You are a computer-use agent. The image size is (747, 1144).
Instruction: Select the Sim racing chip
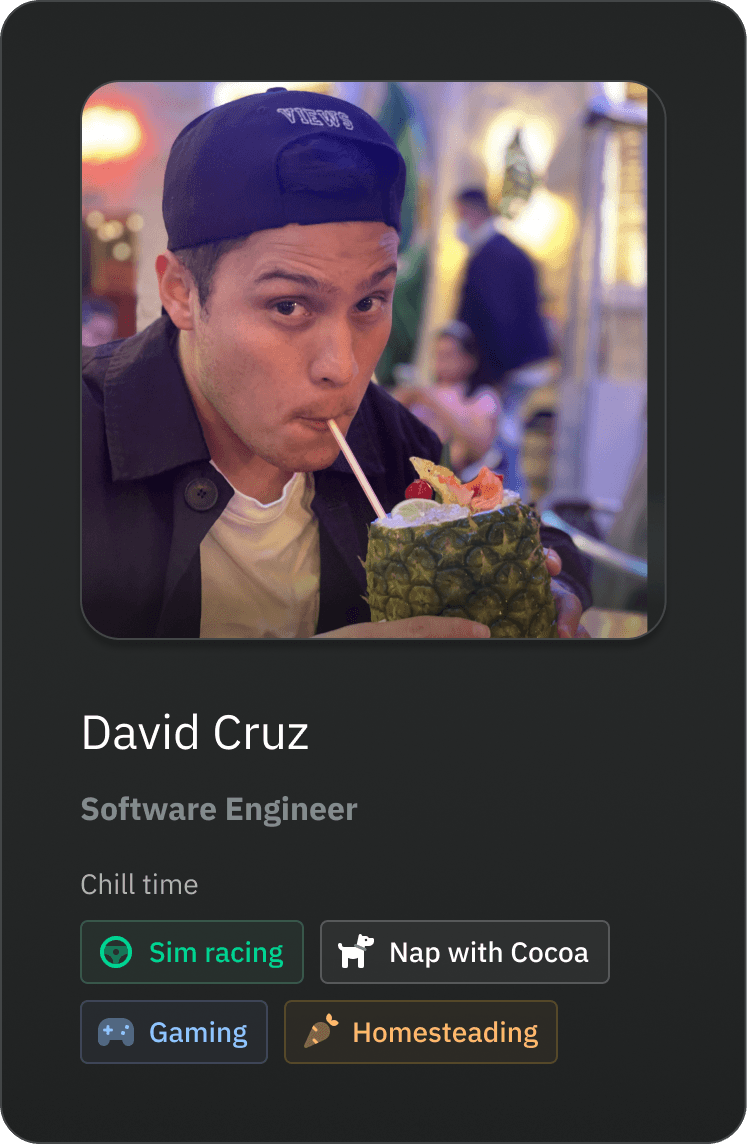pyautogui.click(x=192, y=952)
